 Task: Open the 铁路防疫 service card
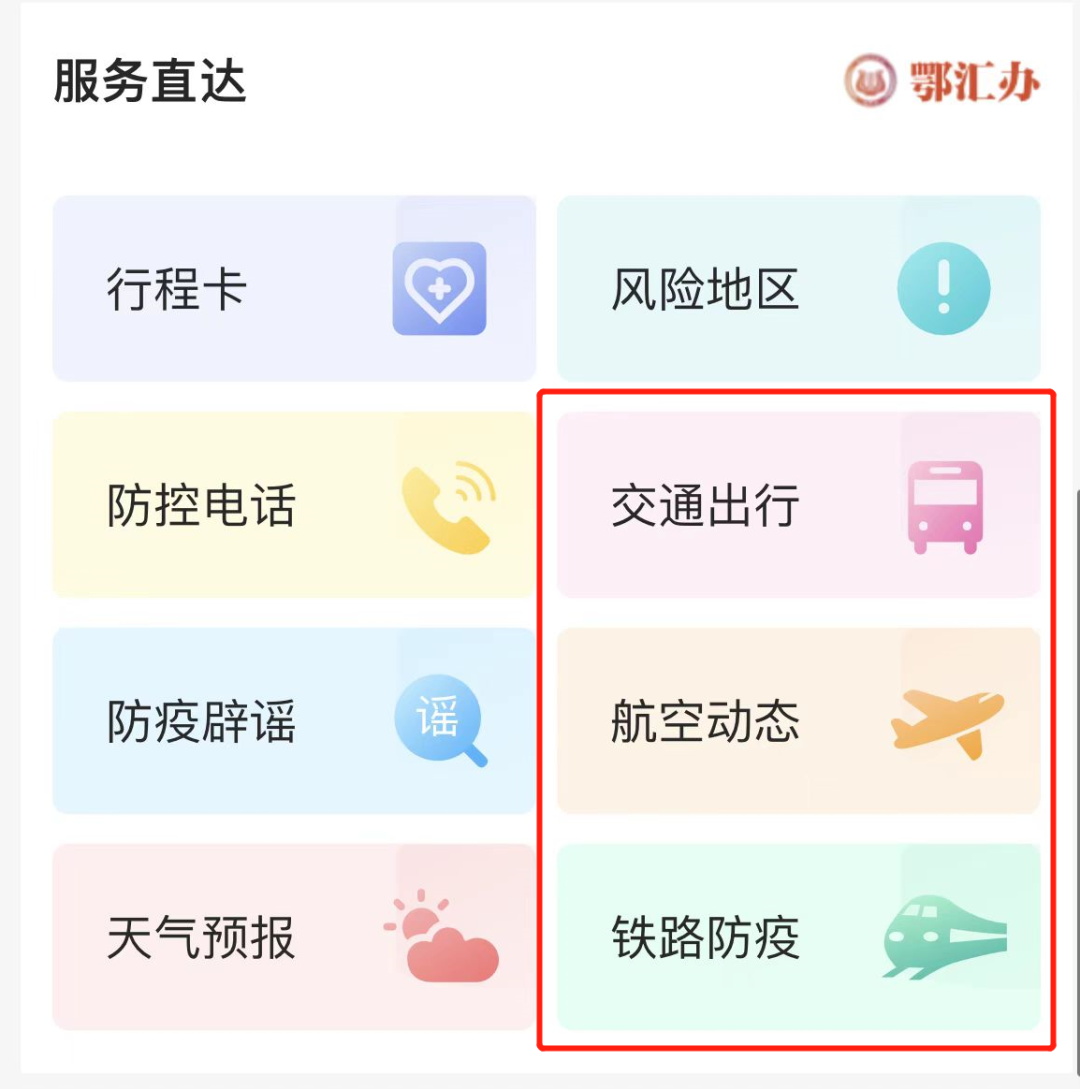(798, 937)
